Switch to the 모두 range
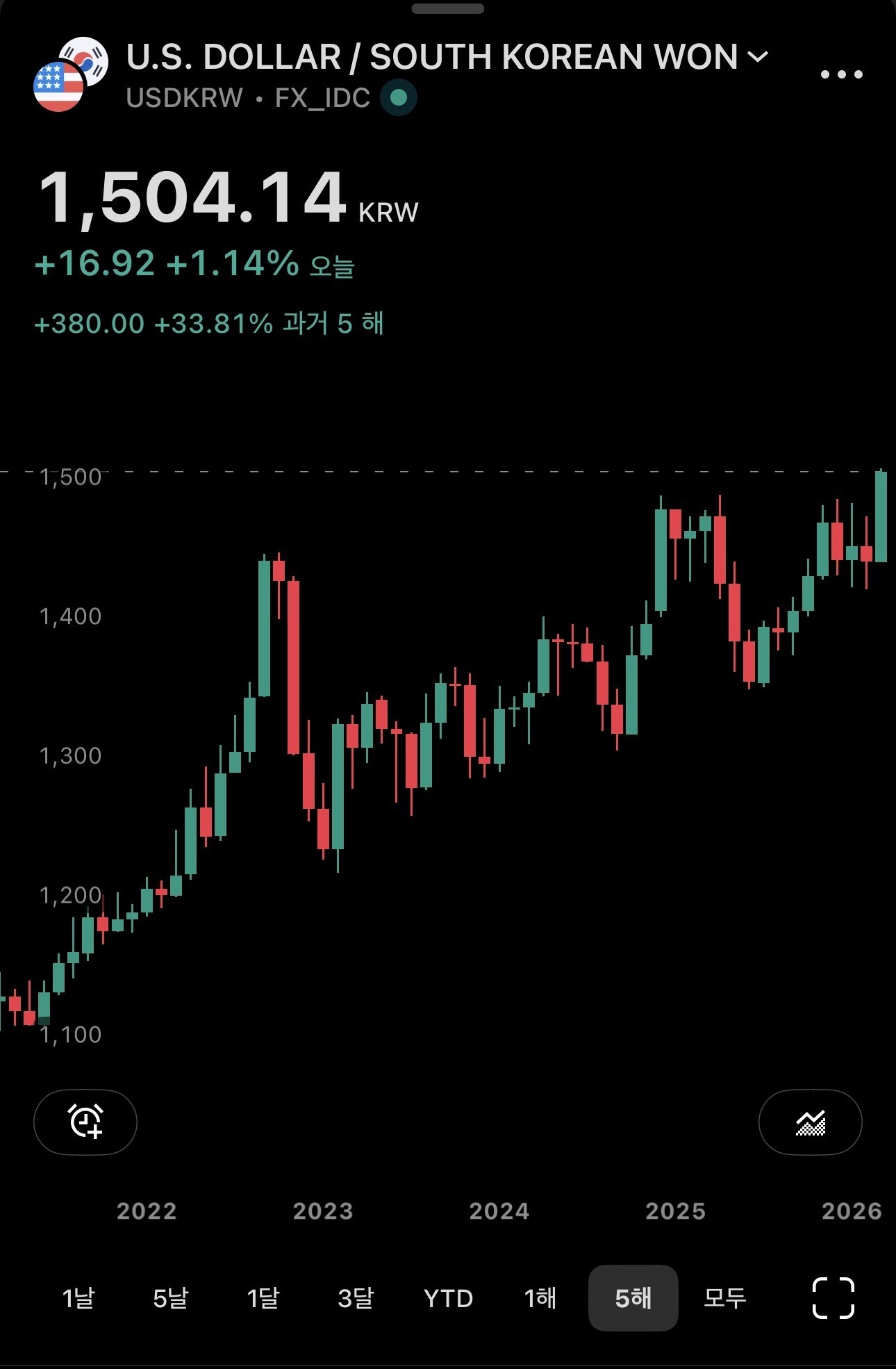 (724, 1298)
